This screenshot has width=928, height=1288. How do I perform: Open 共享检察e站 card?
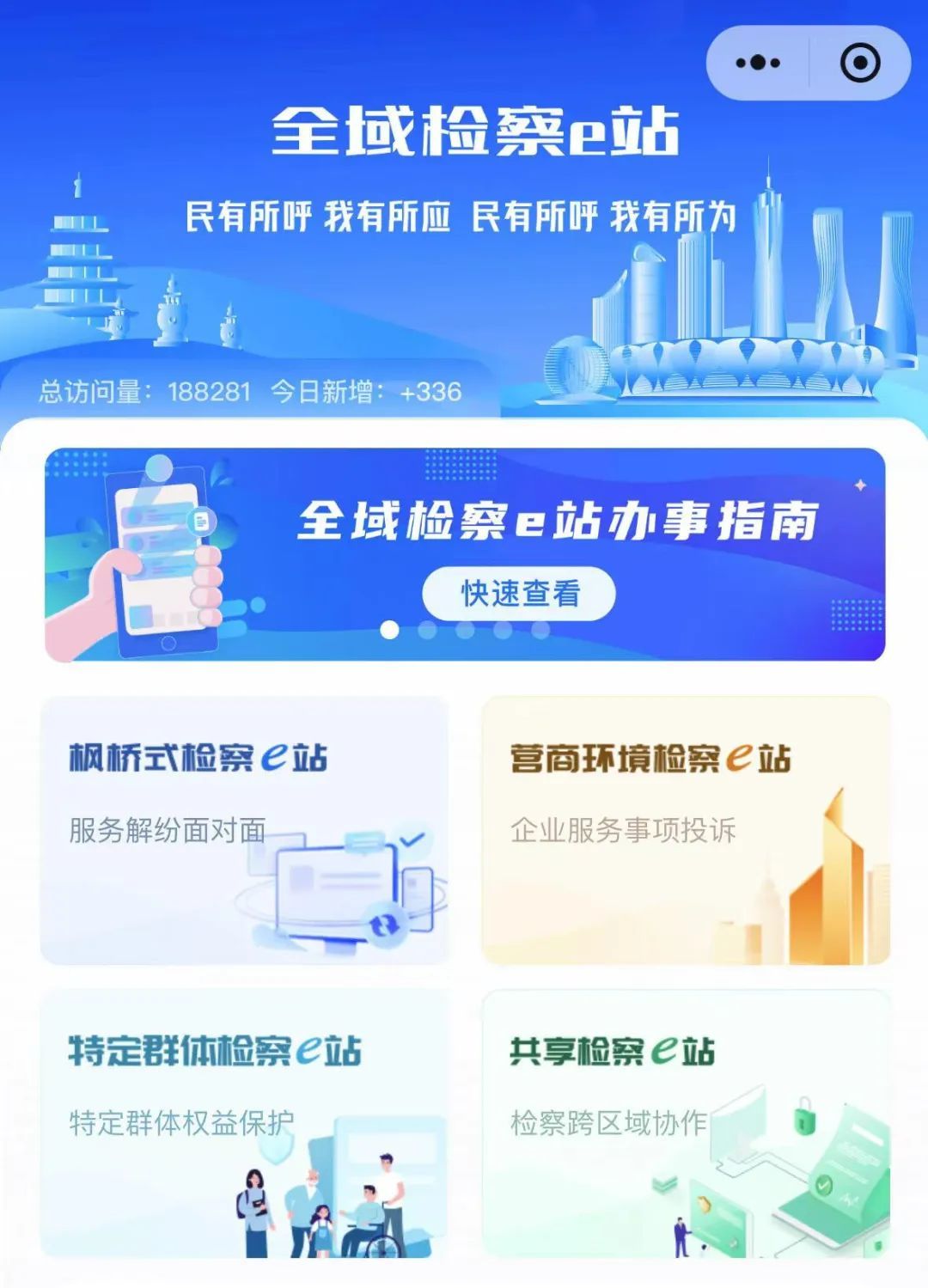686,1122
